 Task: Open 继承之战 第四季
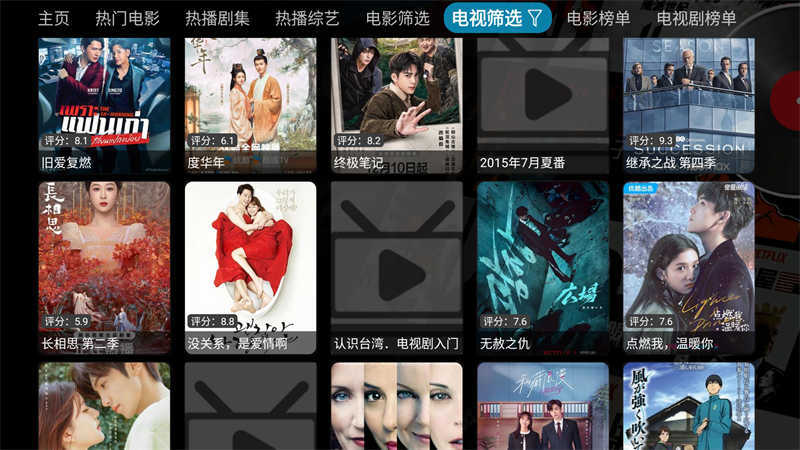[x=688, y=100]
